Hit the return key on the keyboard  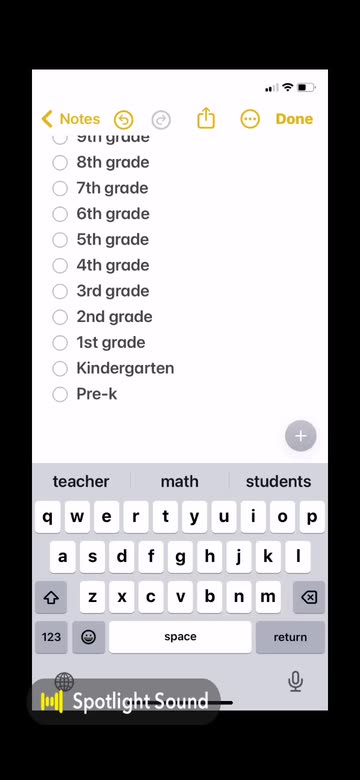290,637
